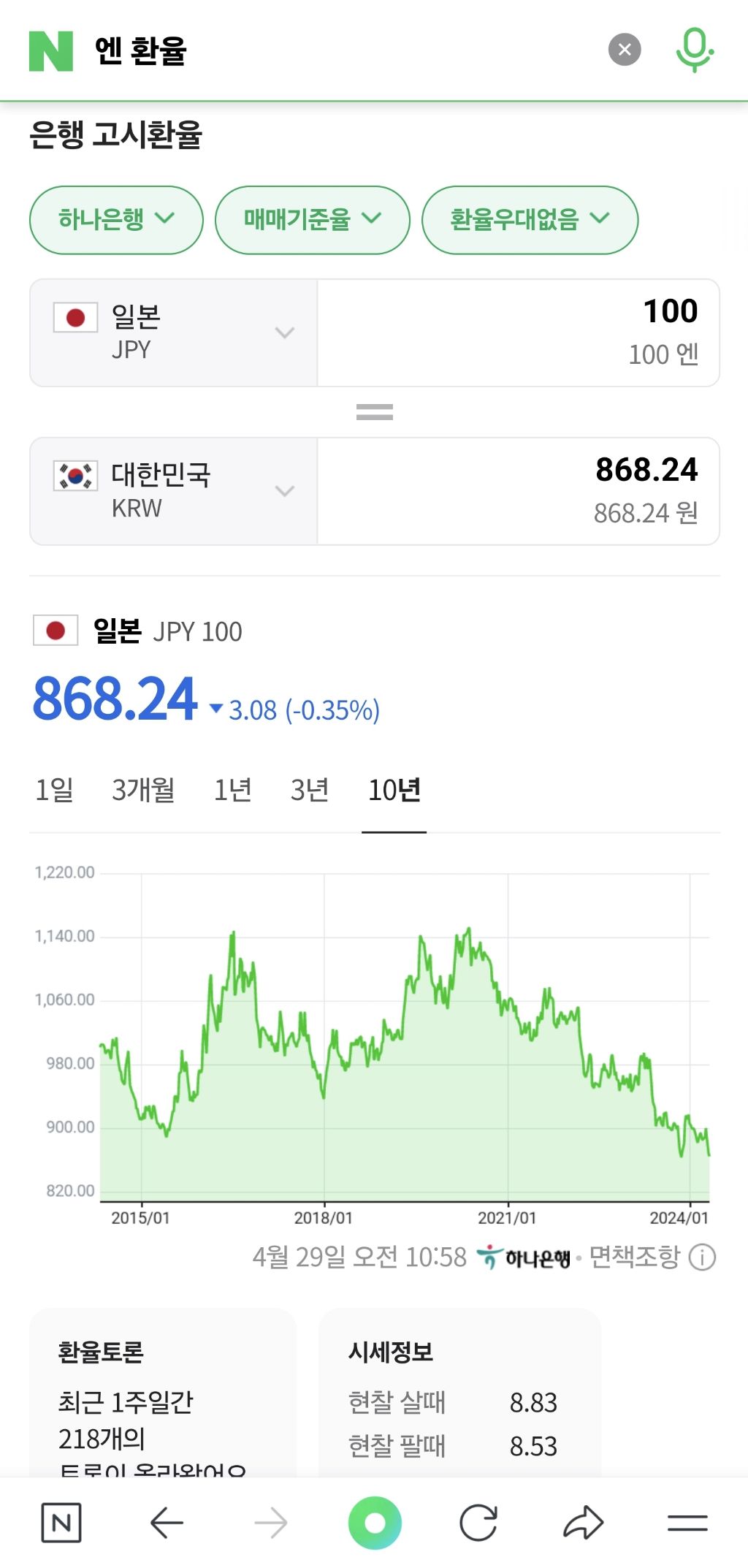Edit the 100 yen amount field

[x=519, y=332]
